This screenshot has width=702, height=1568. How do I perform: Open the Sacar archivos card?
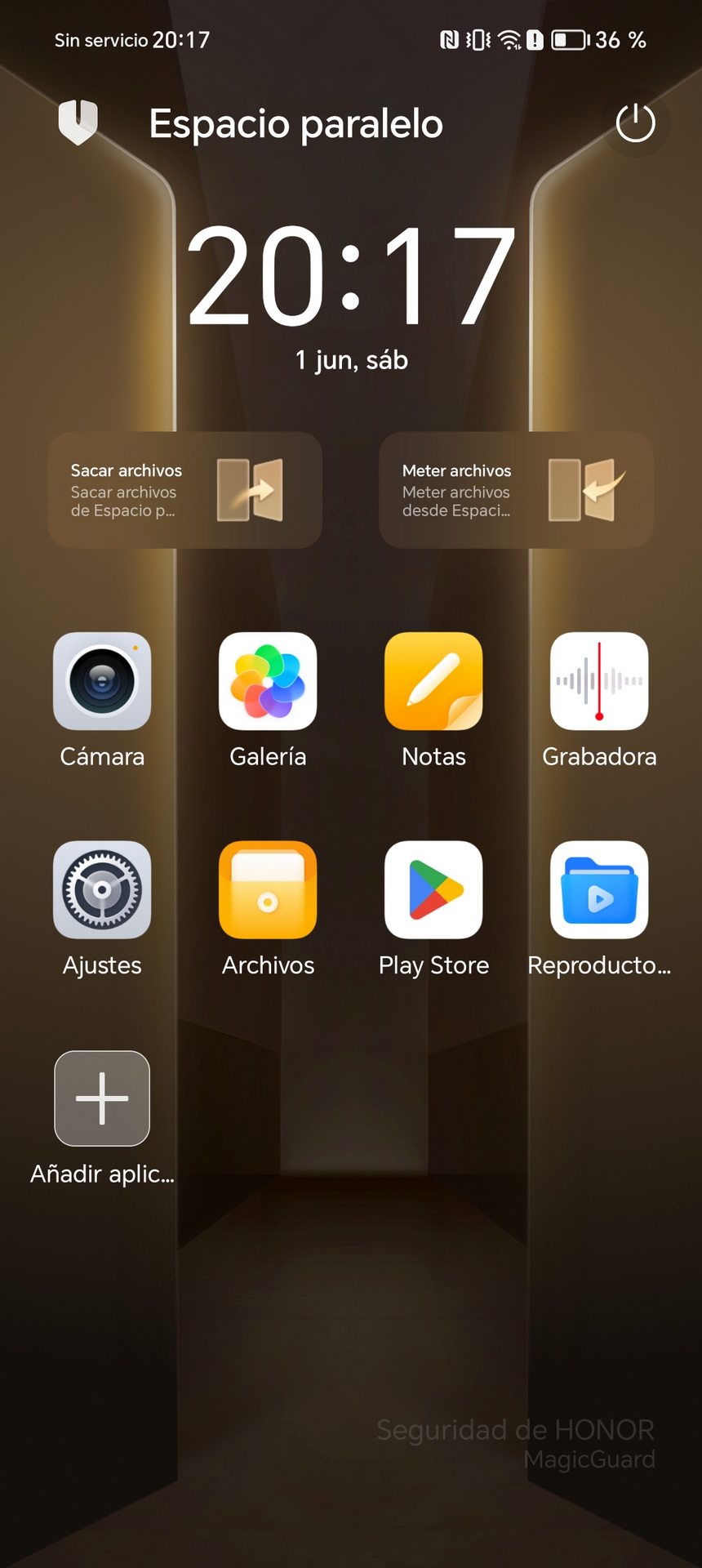click(184, 490)
